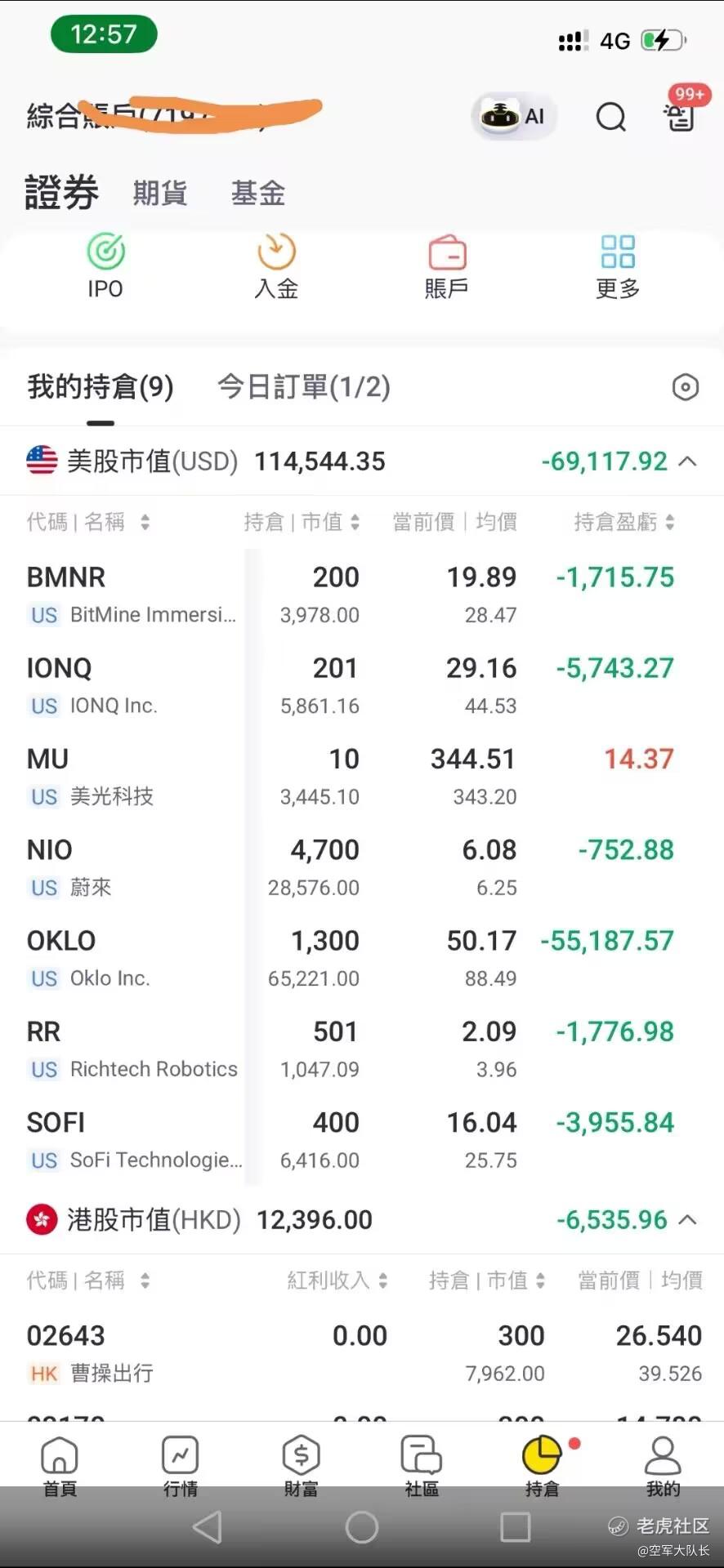Viewport: 724px width, 1568px height.
Task: Switch to the 基金 tab
Action: 258,194
